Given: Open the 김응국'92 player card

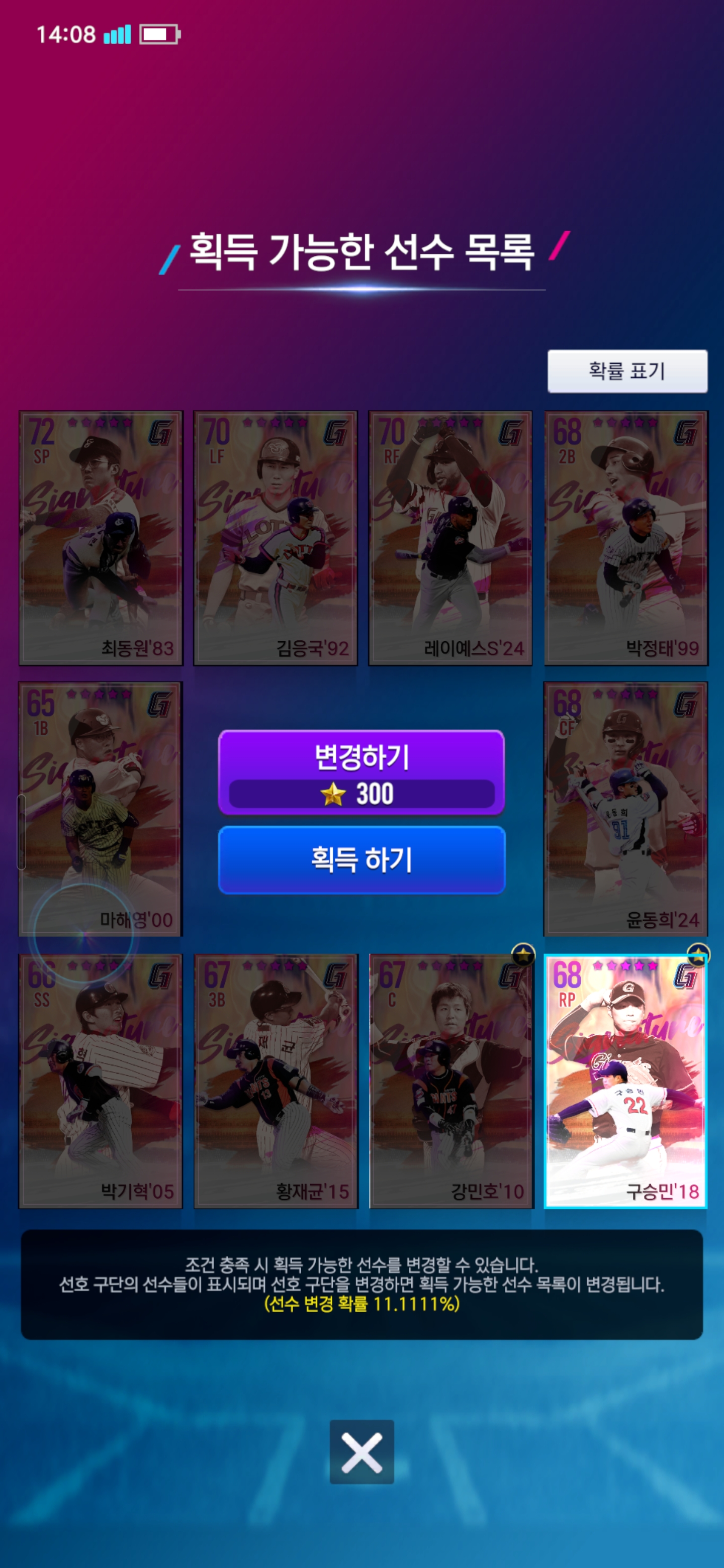Looking at the screenshot, I should [x=275, y=537].
